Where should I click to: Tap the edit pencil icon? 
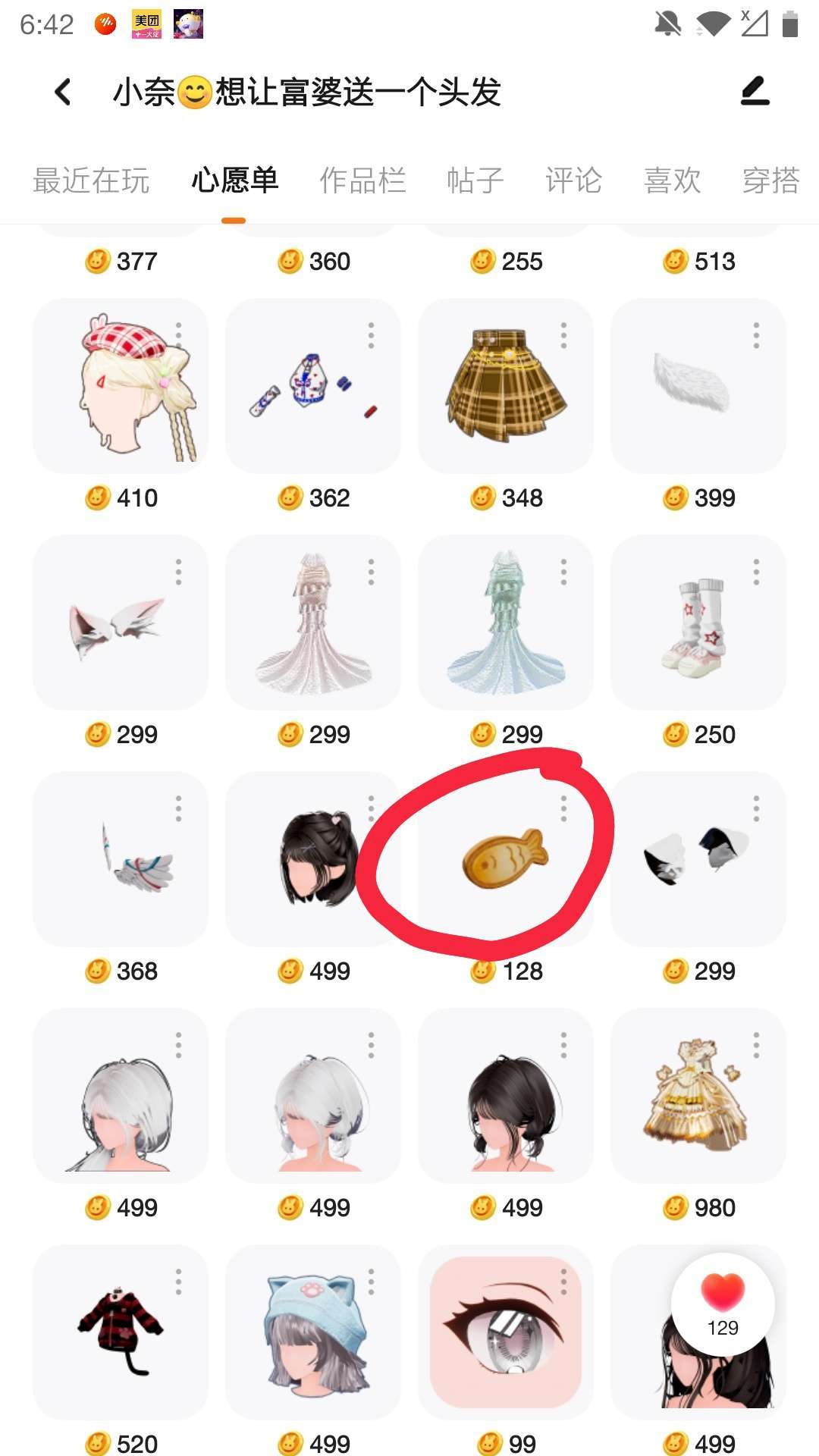(755, 92)
